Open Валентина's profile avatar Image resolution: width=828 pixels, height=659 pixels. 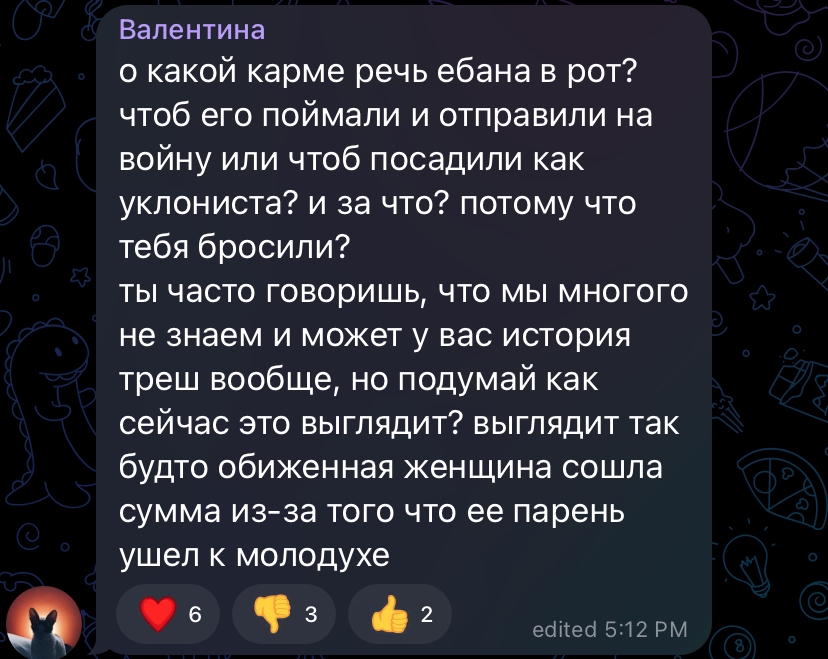[x=44, y=623]
